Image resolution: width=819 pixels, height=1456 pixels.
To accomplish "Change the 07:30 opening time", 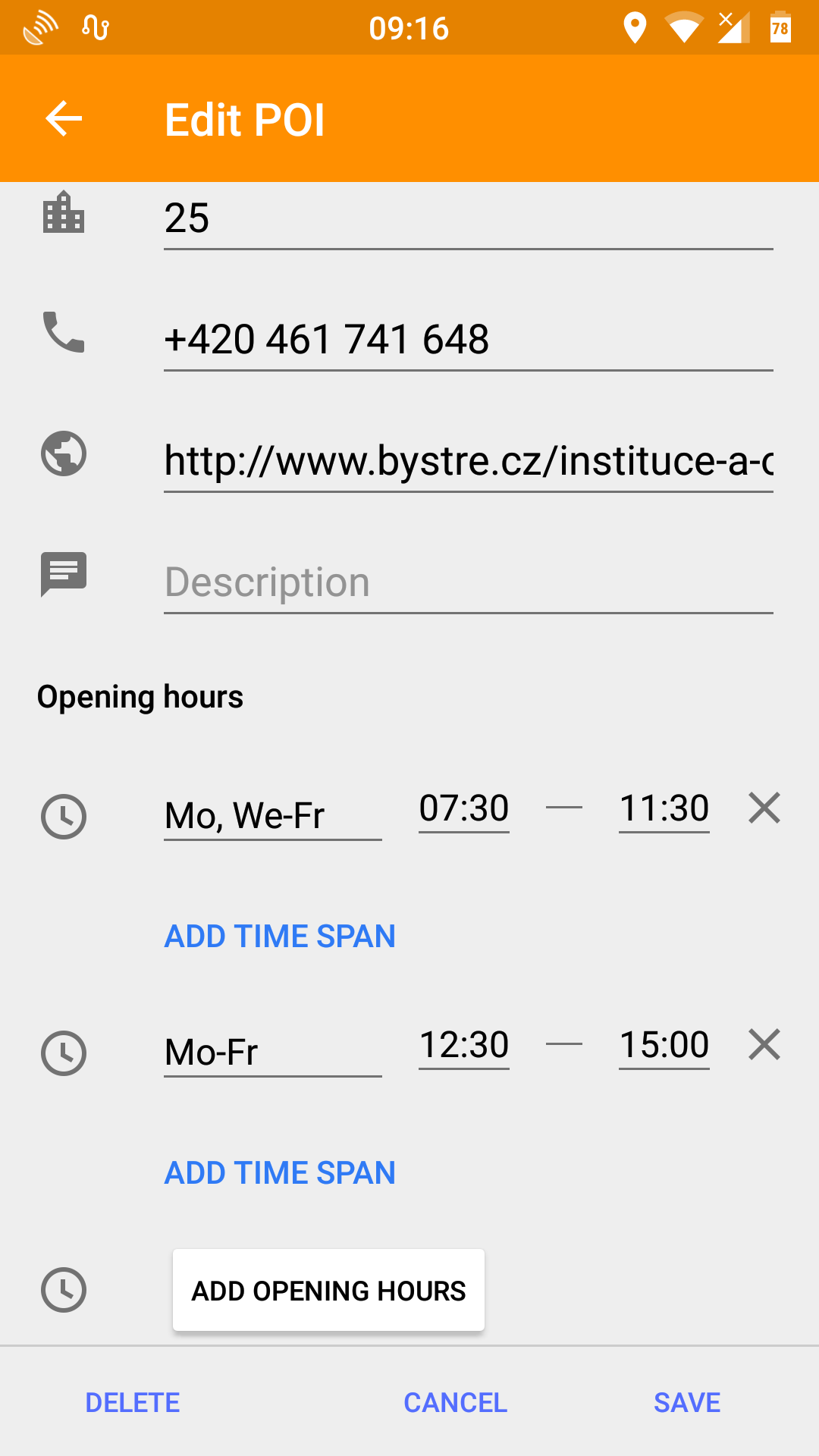I will [464, 808].
